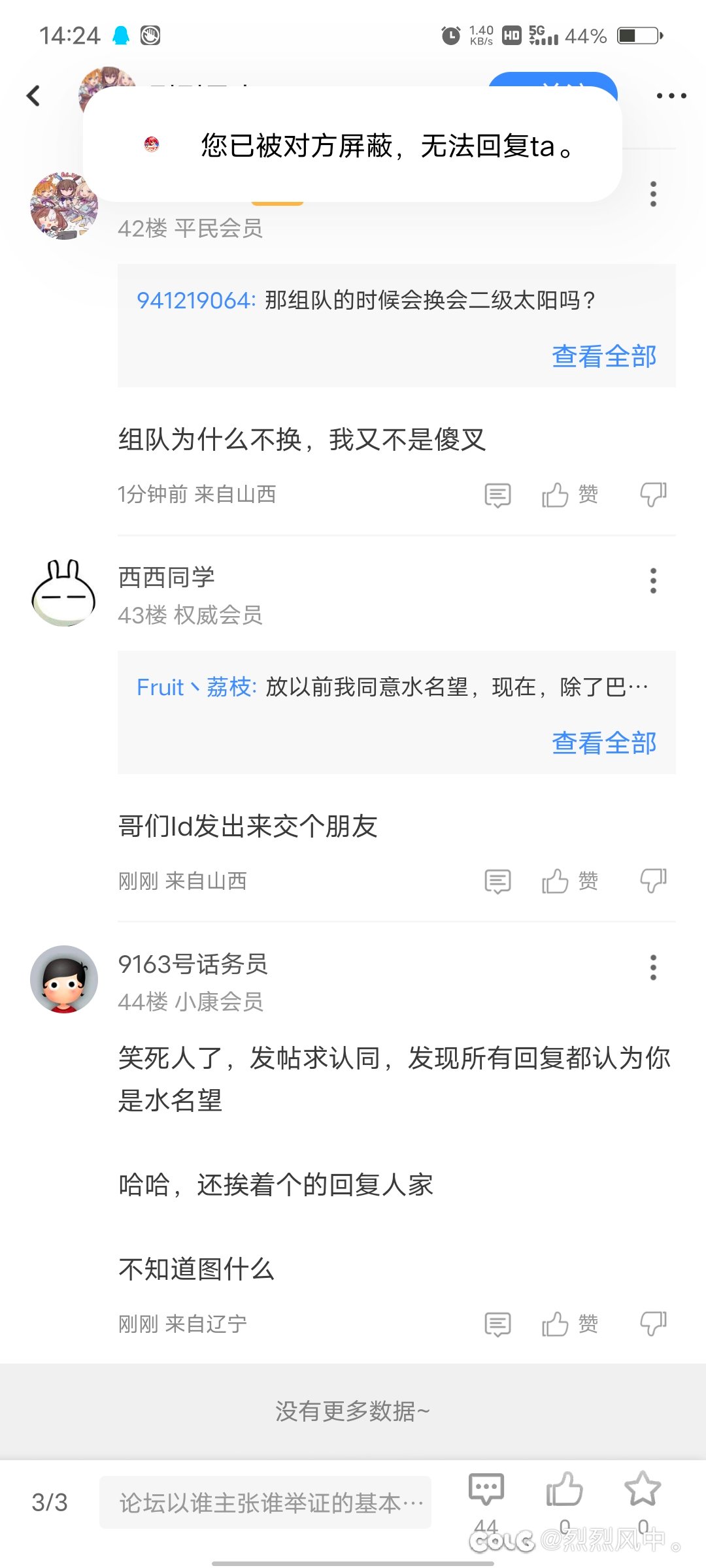Screen dimensions: 706x1568
Task: Open 西西同学's profile avatar
Action: click(x=64, y=593)
